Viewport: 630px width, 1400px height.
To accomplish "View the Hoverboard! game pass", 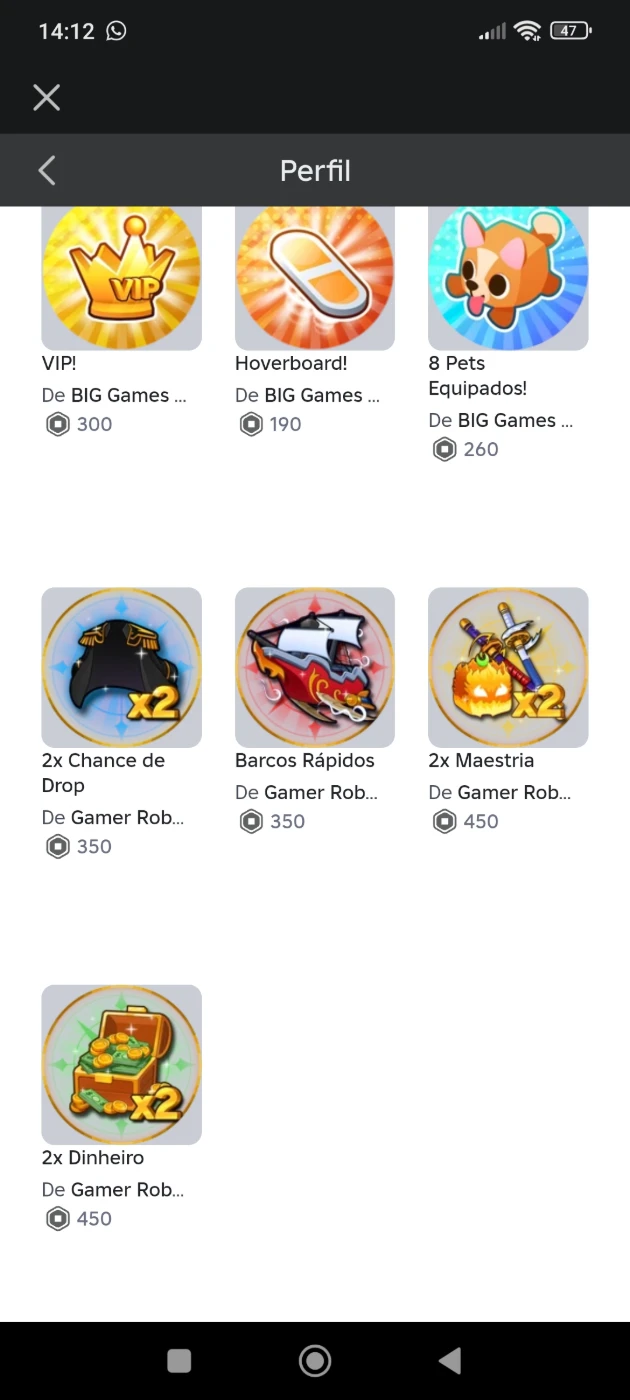I will [314, 275].
